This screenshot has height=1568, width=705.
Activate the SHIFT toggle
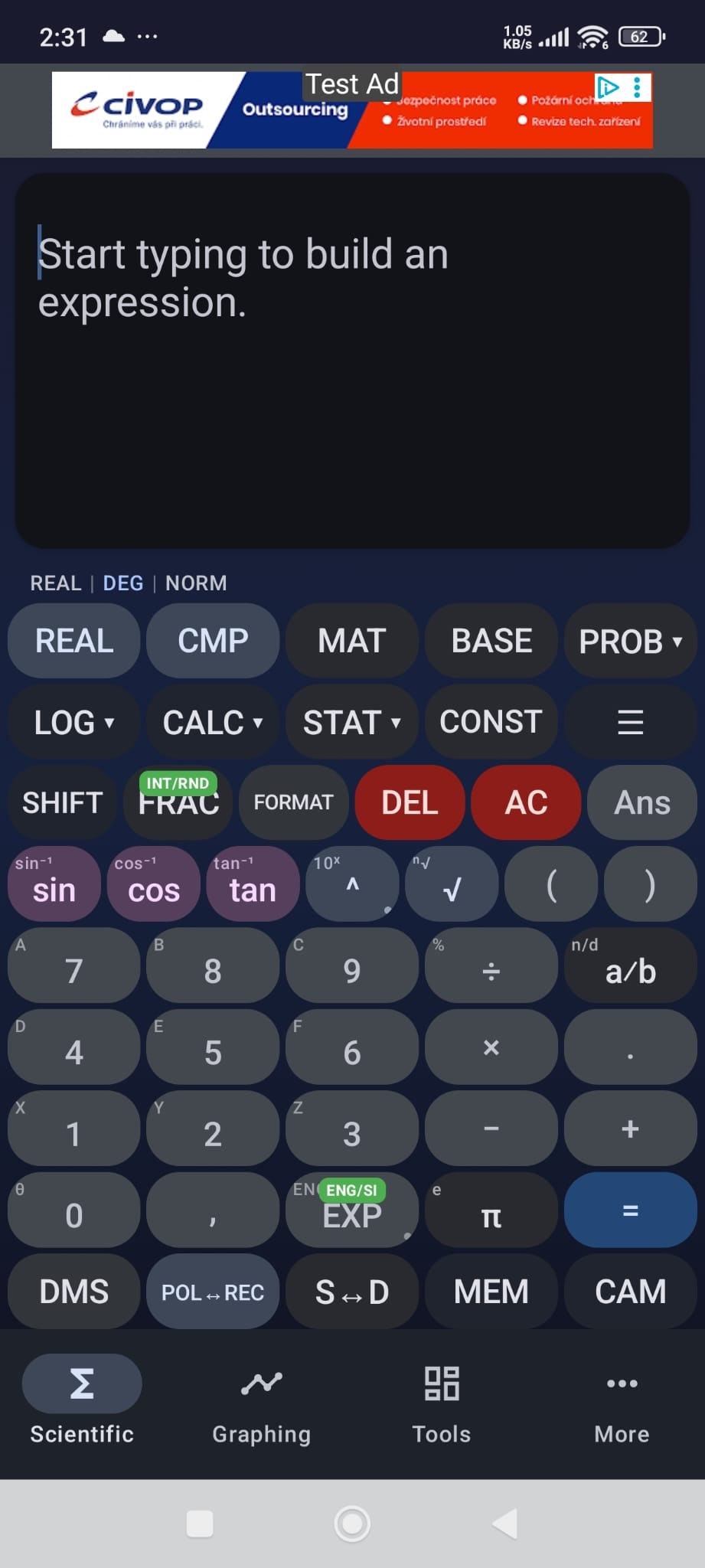(61, 802)
